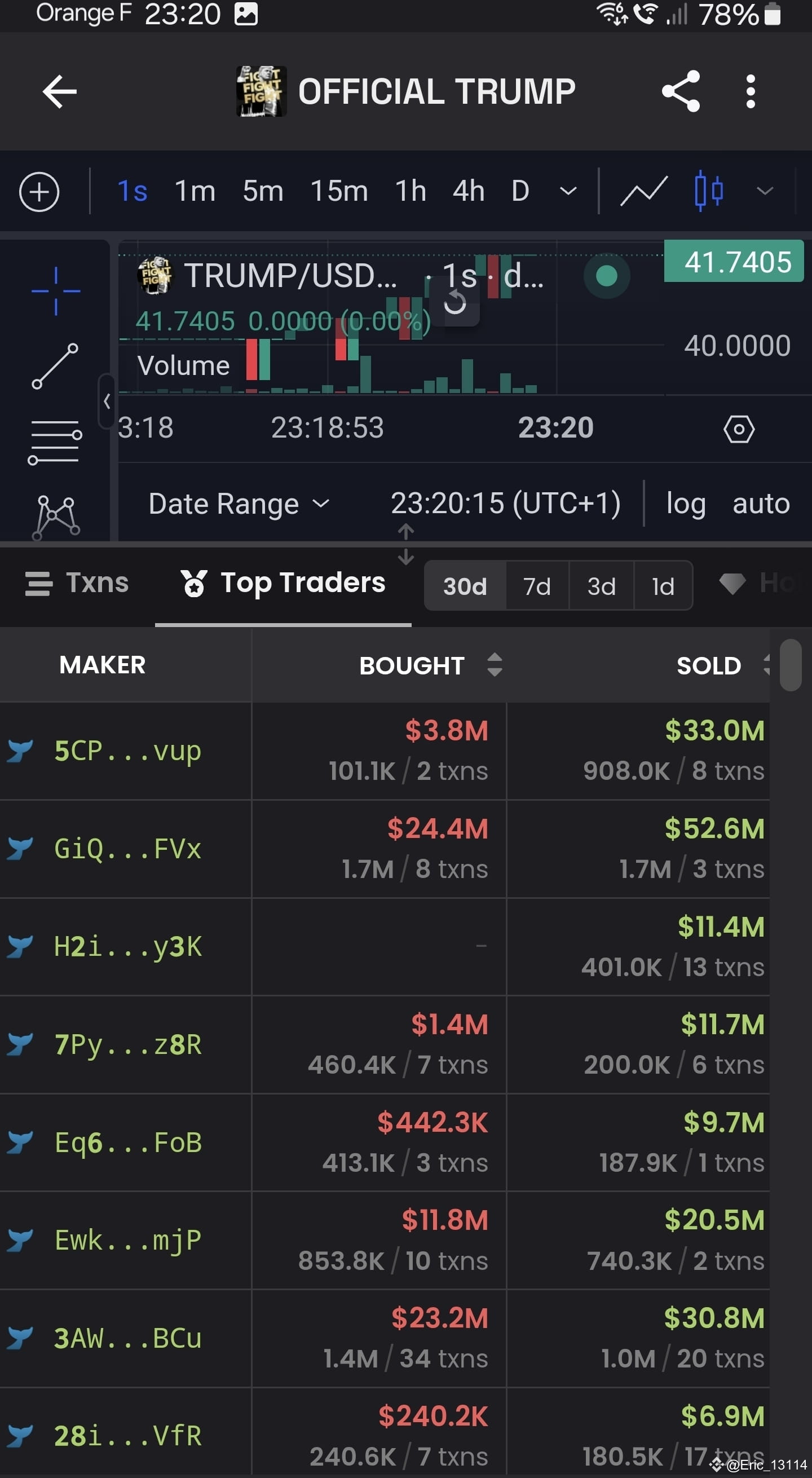Select the candlestick chart style
This screenshot has height=1478, width=812.
click(708, 191)
